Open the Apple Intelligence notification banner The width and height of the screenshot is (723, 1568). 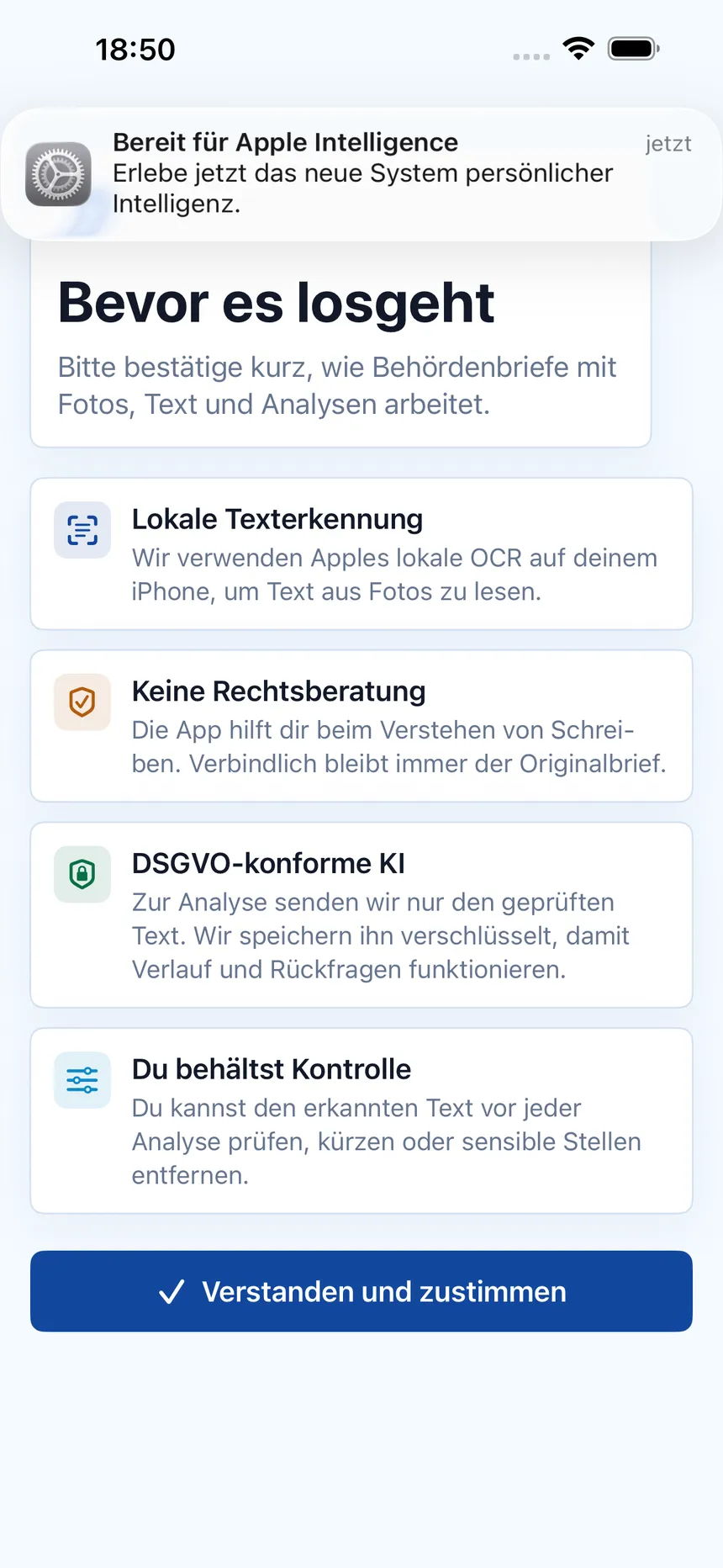click(361, 174)
